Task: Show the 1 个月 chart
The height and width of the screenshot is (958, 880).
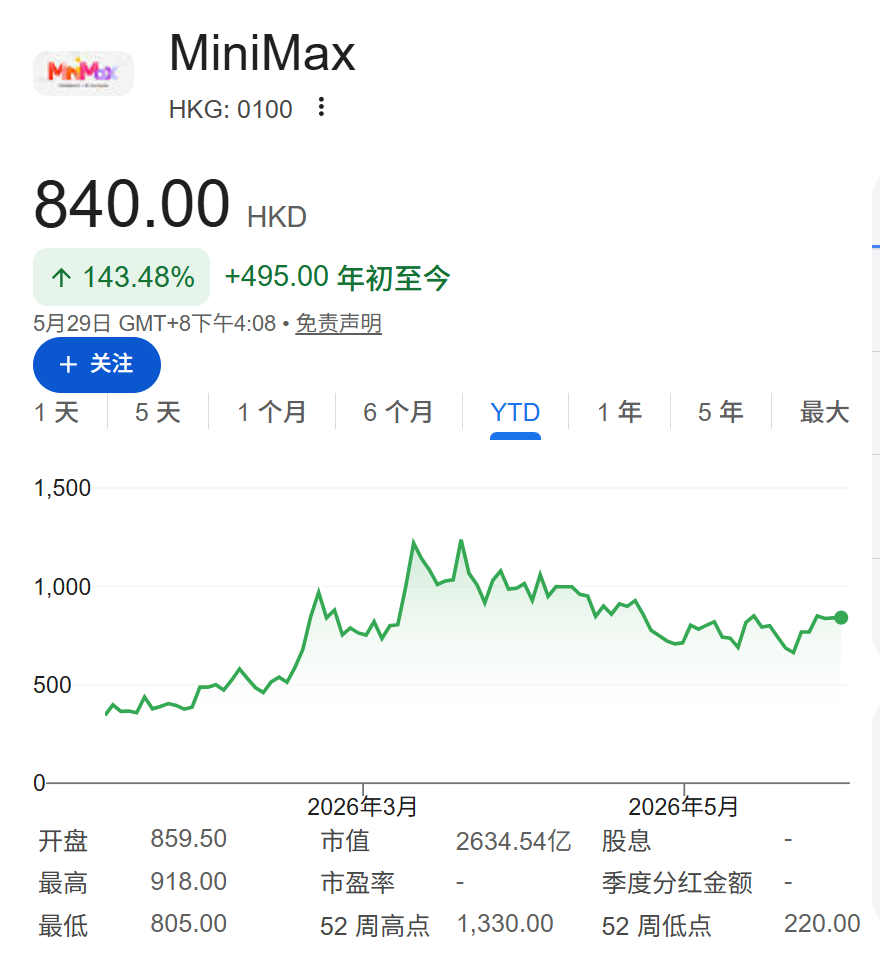Action: (x=271, y=412)
